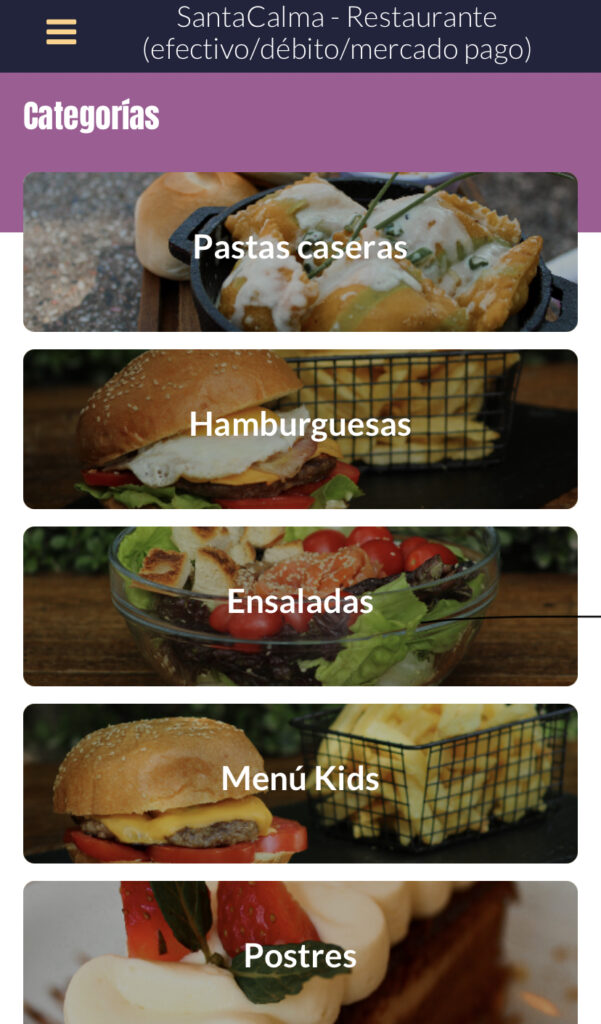Select the Hamburguesas category card
The image size is (601, 1024).
pyautogui.click(x=300, y=429)
